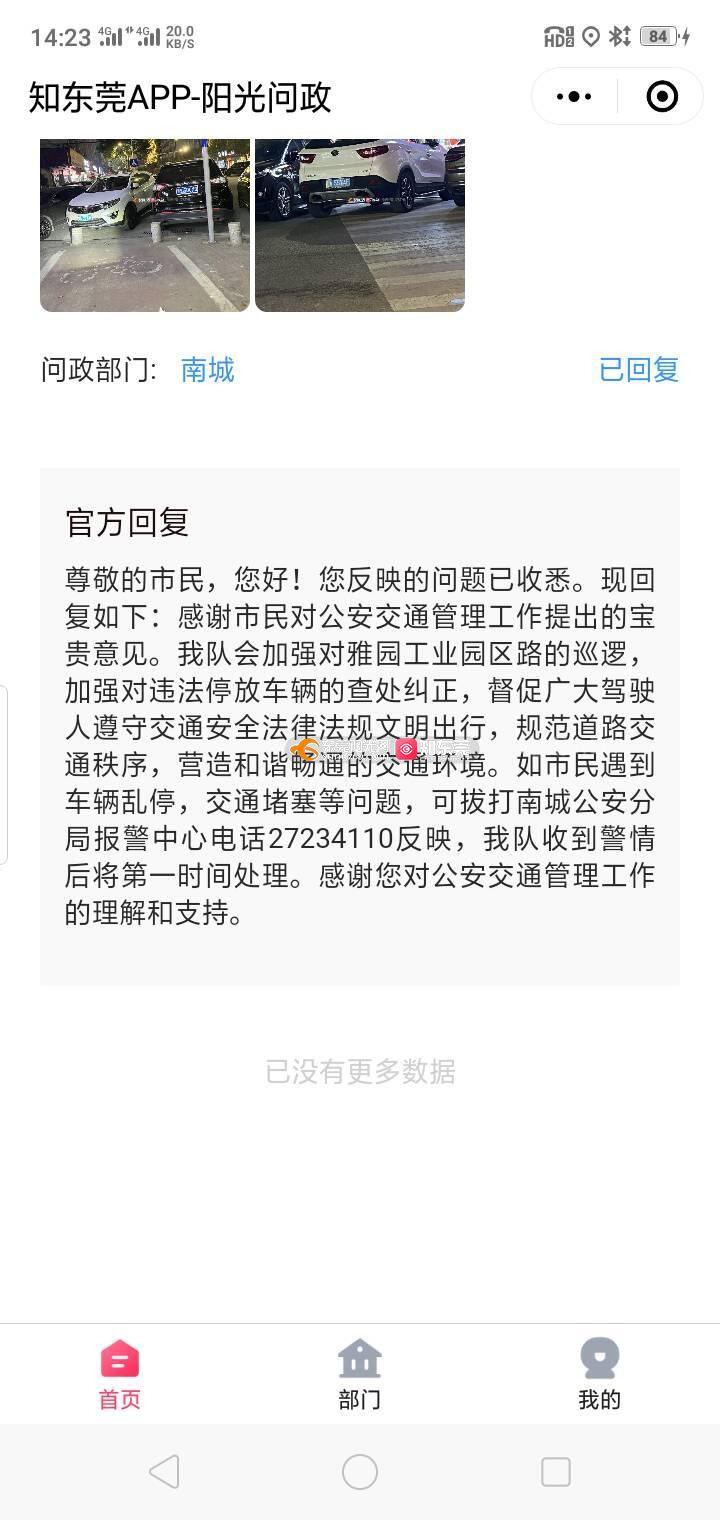Switch to the 部门 tab
The width and height of the screenshot is (720, 1520).
pyautogui.click(x=360, y=1375)
